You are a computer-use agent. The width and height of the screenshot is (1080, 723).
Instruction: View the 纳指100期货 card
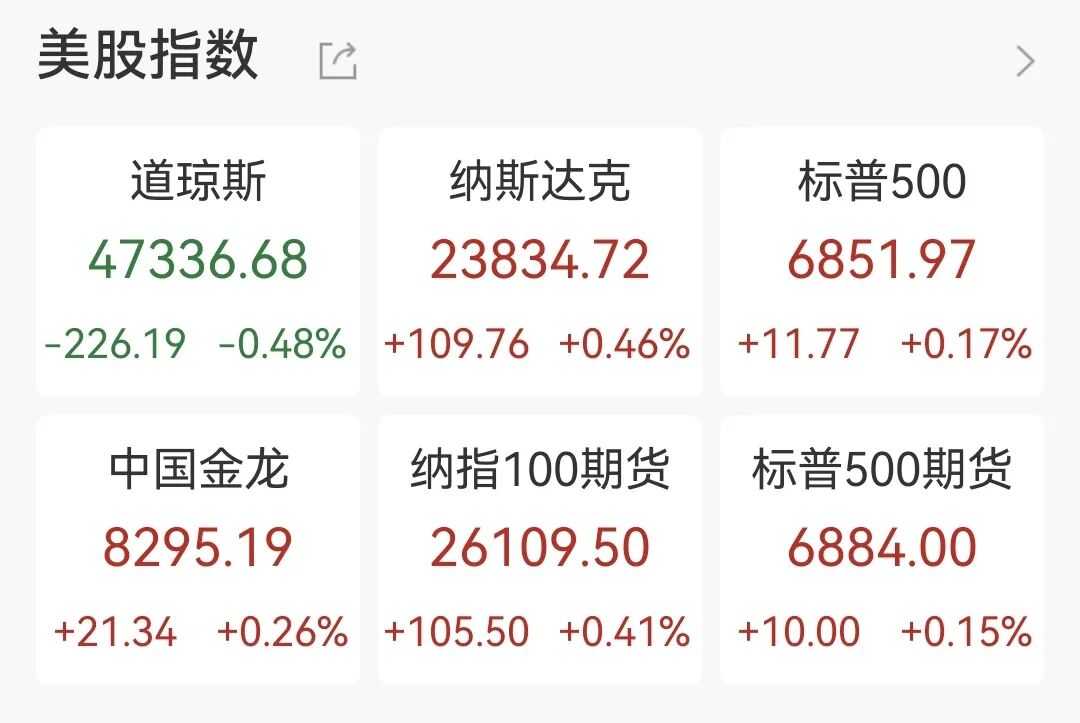[540, 550]
